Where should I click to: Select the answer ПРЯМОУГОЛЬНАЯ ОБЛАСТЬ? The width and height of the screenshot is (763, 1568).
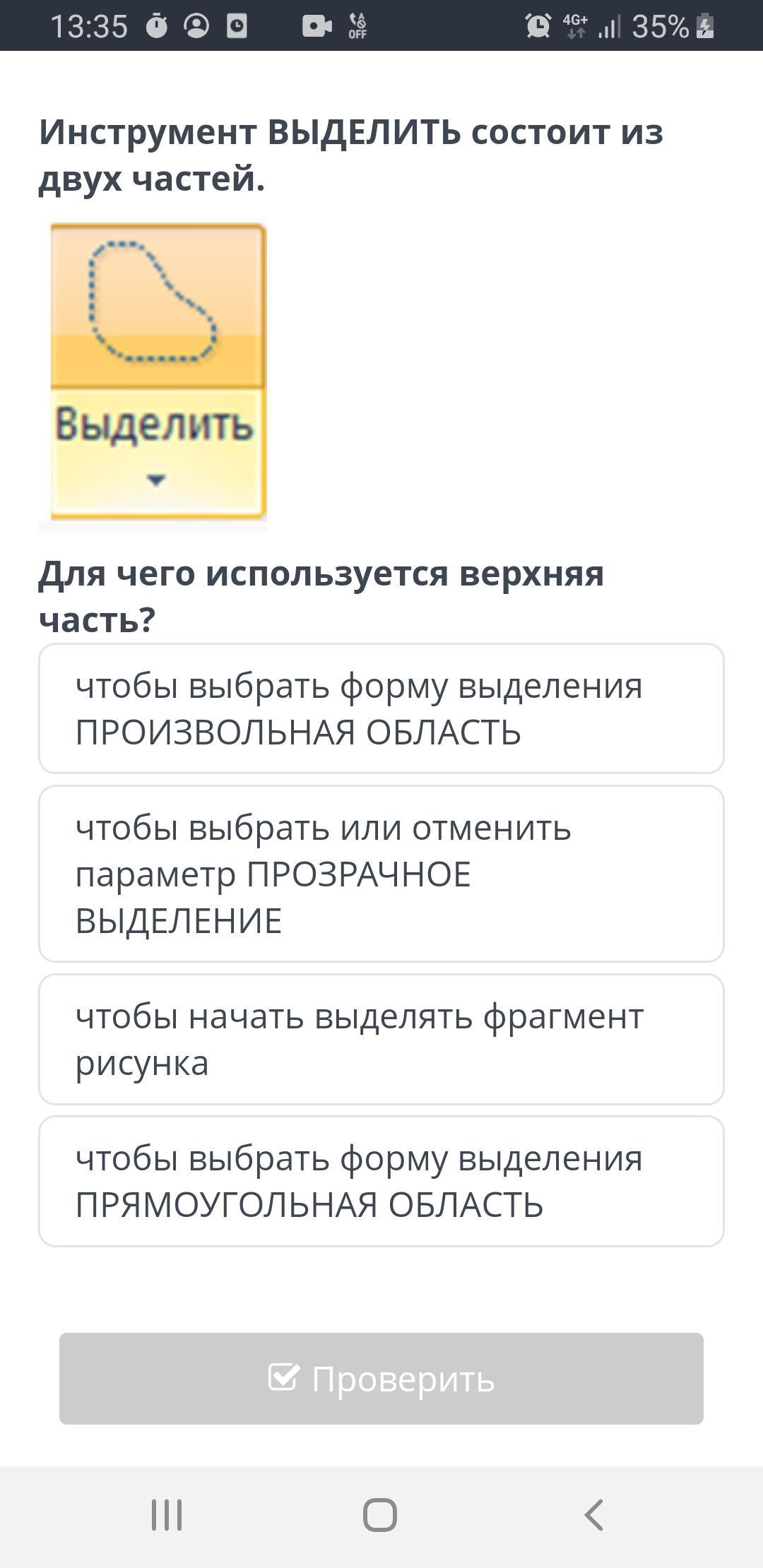pyautogui.click(x=381, y=1181)
